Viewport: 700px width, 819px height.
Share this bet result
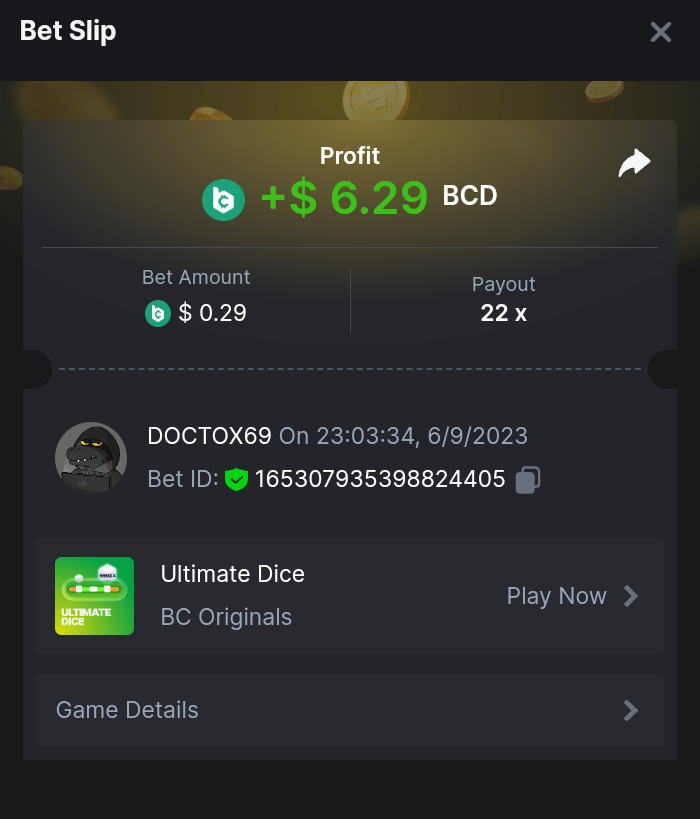634,163
